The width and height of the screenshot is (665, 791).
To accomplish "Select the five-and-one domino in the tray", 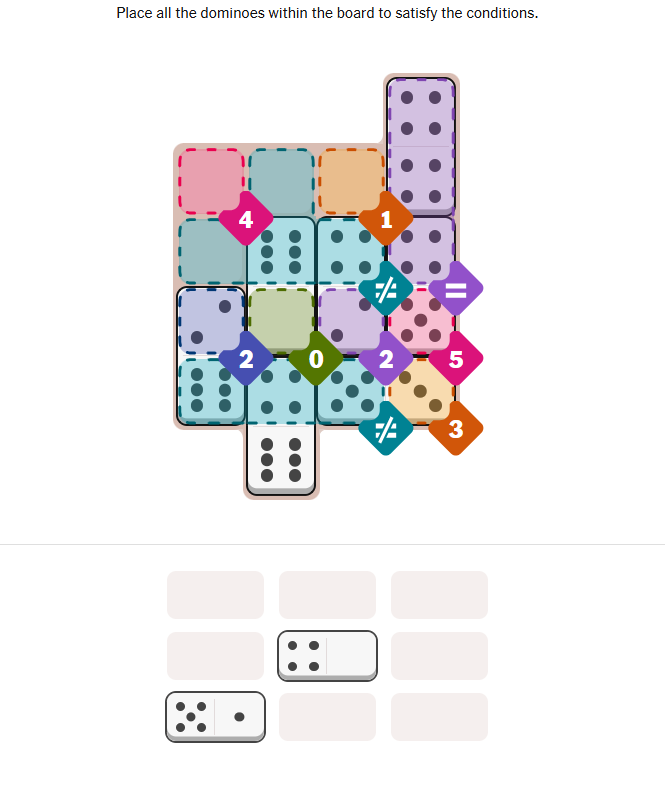I will (215, 716).
